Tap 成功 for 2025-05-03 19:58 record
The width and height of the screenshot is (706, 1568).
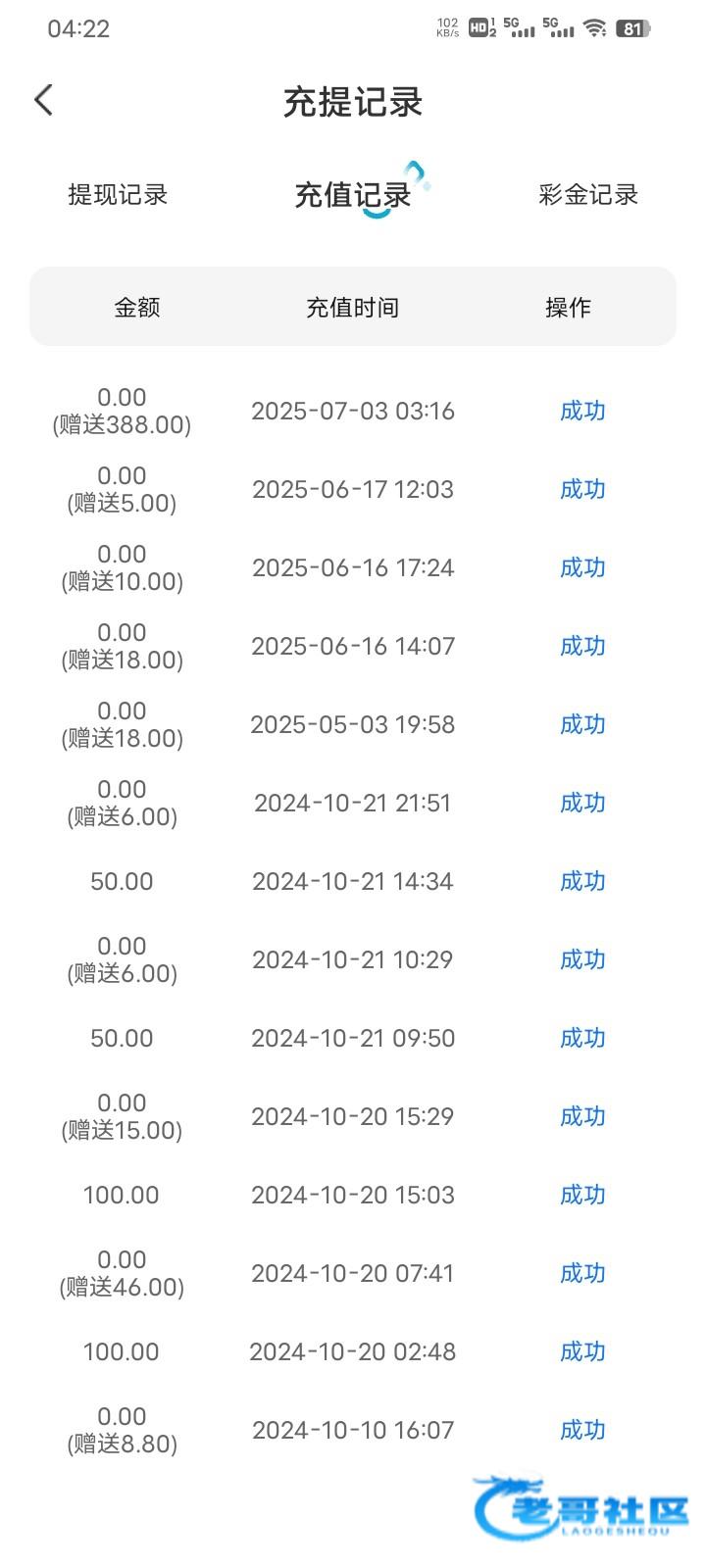click(582, 724)
